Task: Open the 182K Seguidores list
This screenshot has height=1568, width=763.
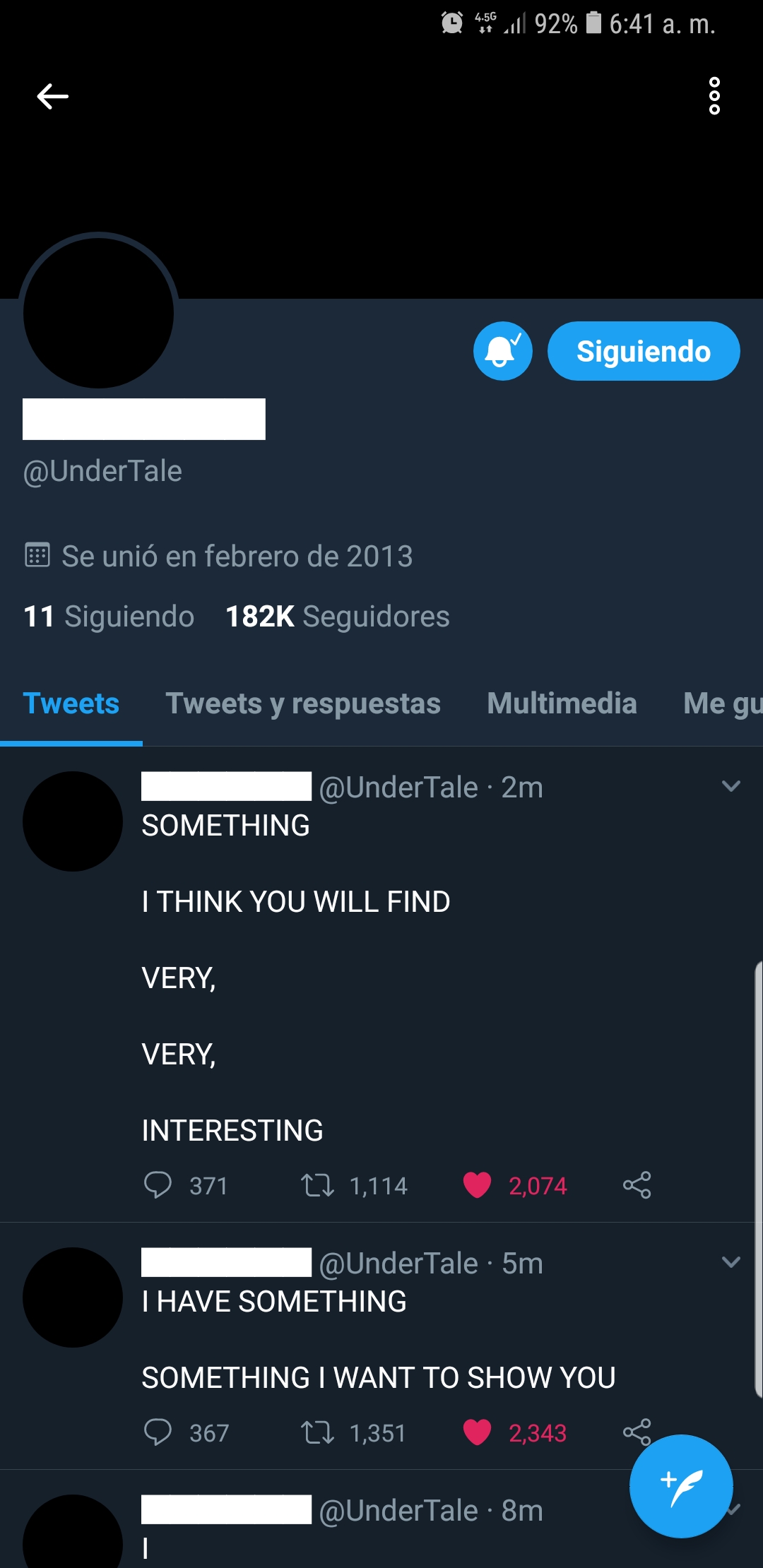Action: click(x=337, y=616)
